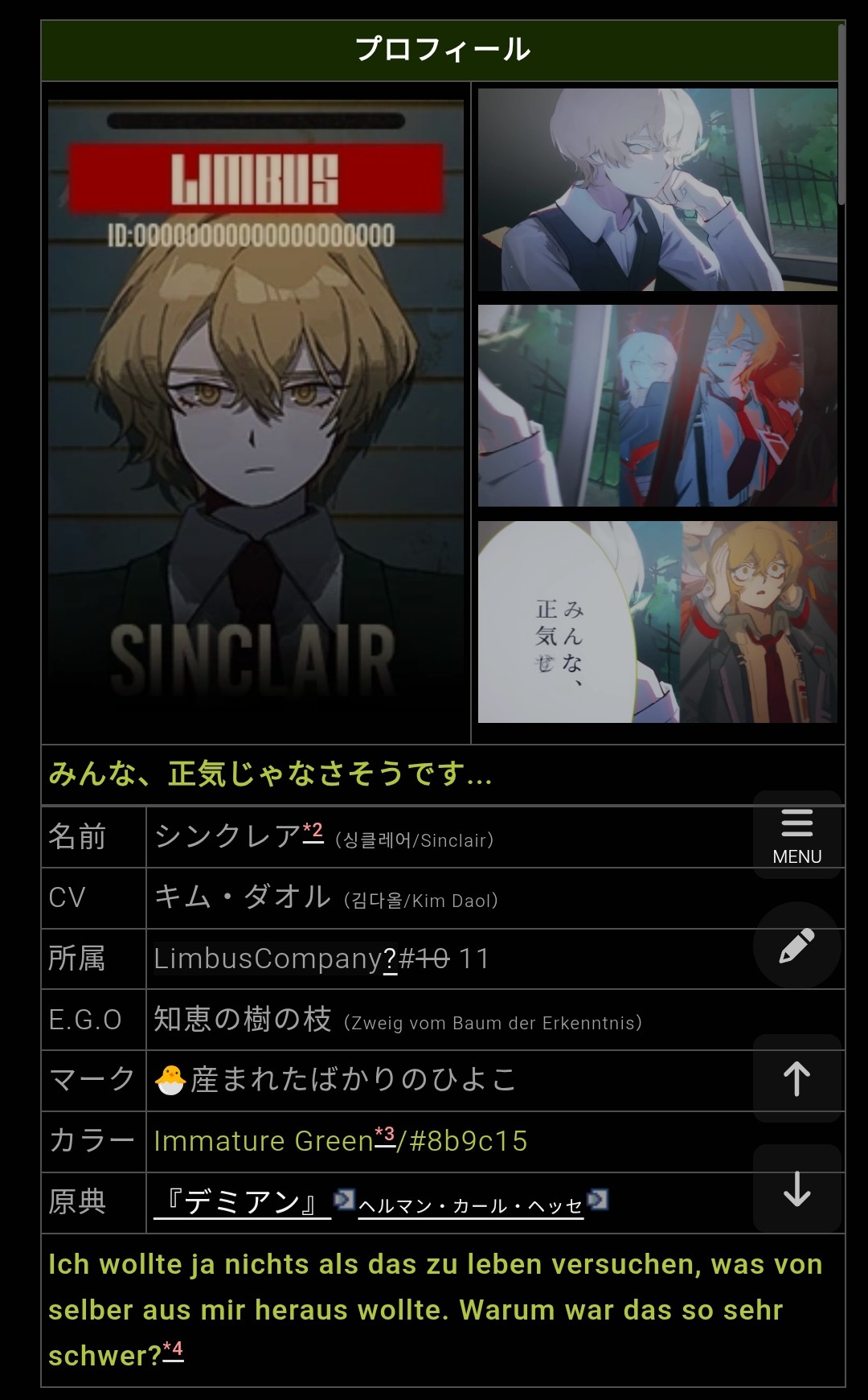Open footnote *3 after Immature Green

coord(385,1135)
